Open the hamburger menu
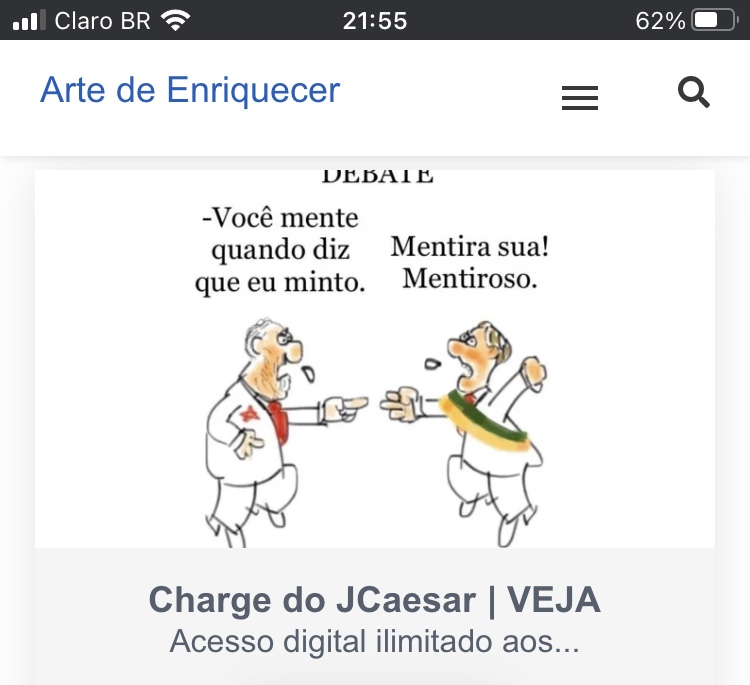Screen dimensions: 750x685 coord(580,97)
